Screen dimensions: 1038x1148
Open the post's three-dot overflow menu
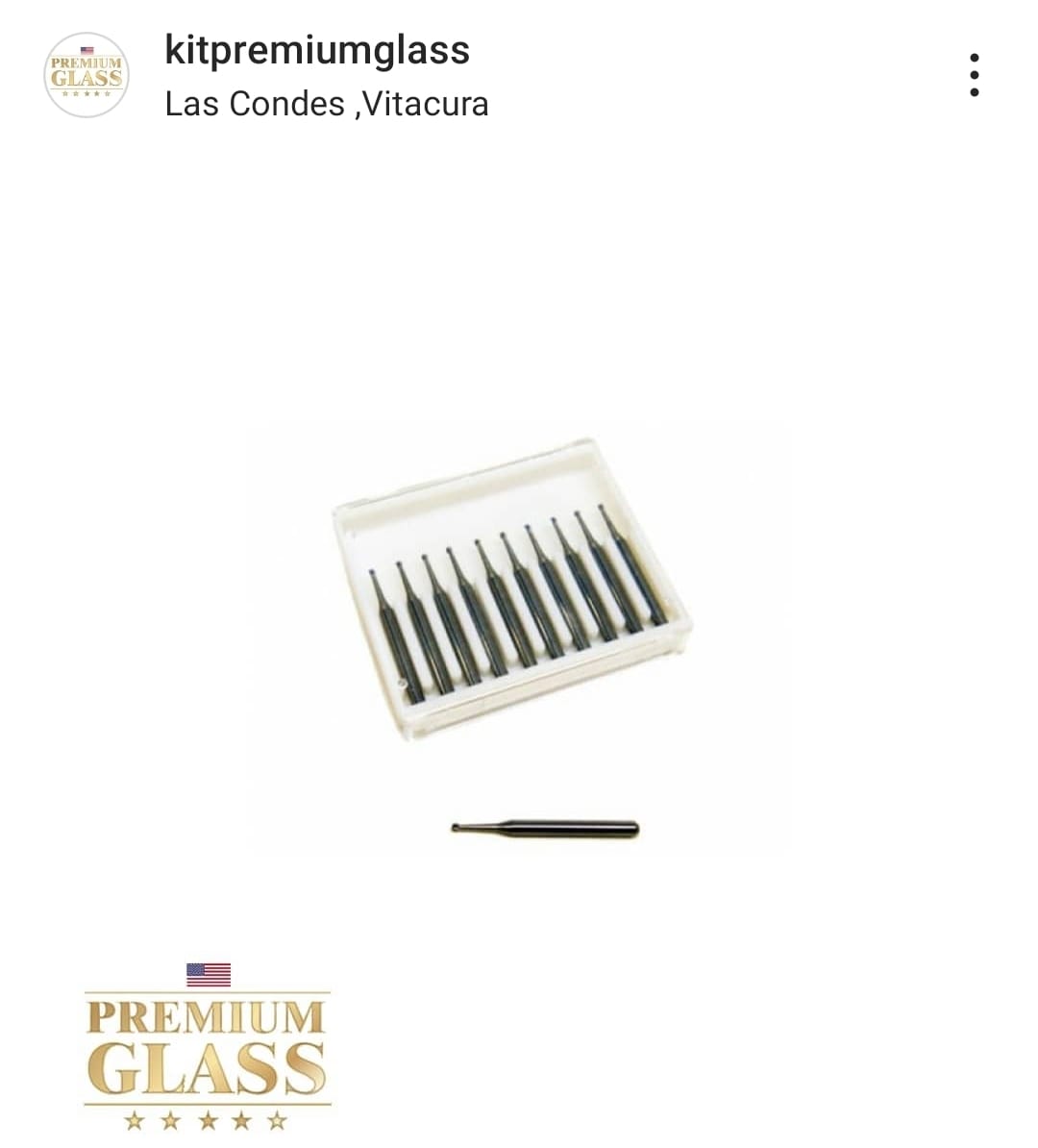click(x=974, y=75)
